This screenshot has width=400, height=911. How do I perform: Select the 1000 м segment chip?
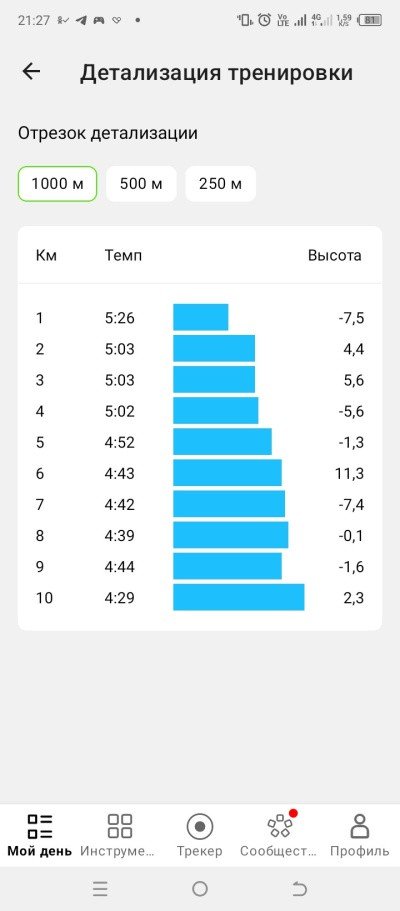click(58, 184)
